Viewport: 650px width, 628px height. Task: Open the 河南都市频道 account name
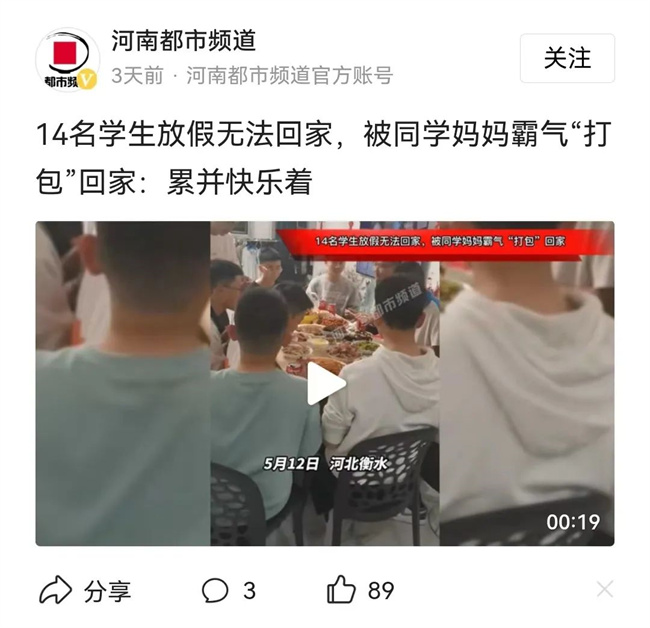tap(182, 41)
